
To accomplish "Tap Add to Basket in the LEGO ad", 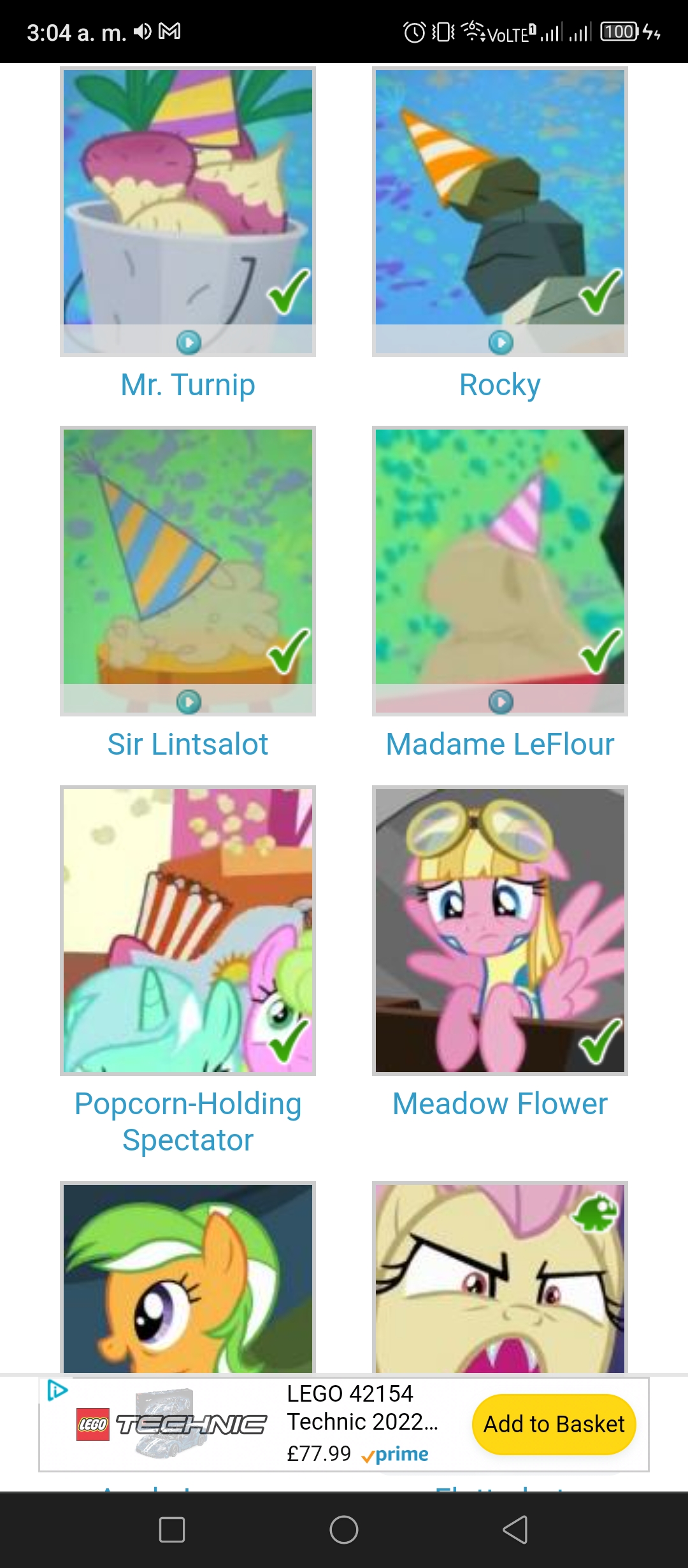I will pyautogui.click(x=554, y=1424).
